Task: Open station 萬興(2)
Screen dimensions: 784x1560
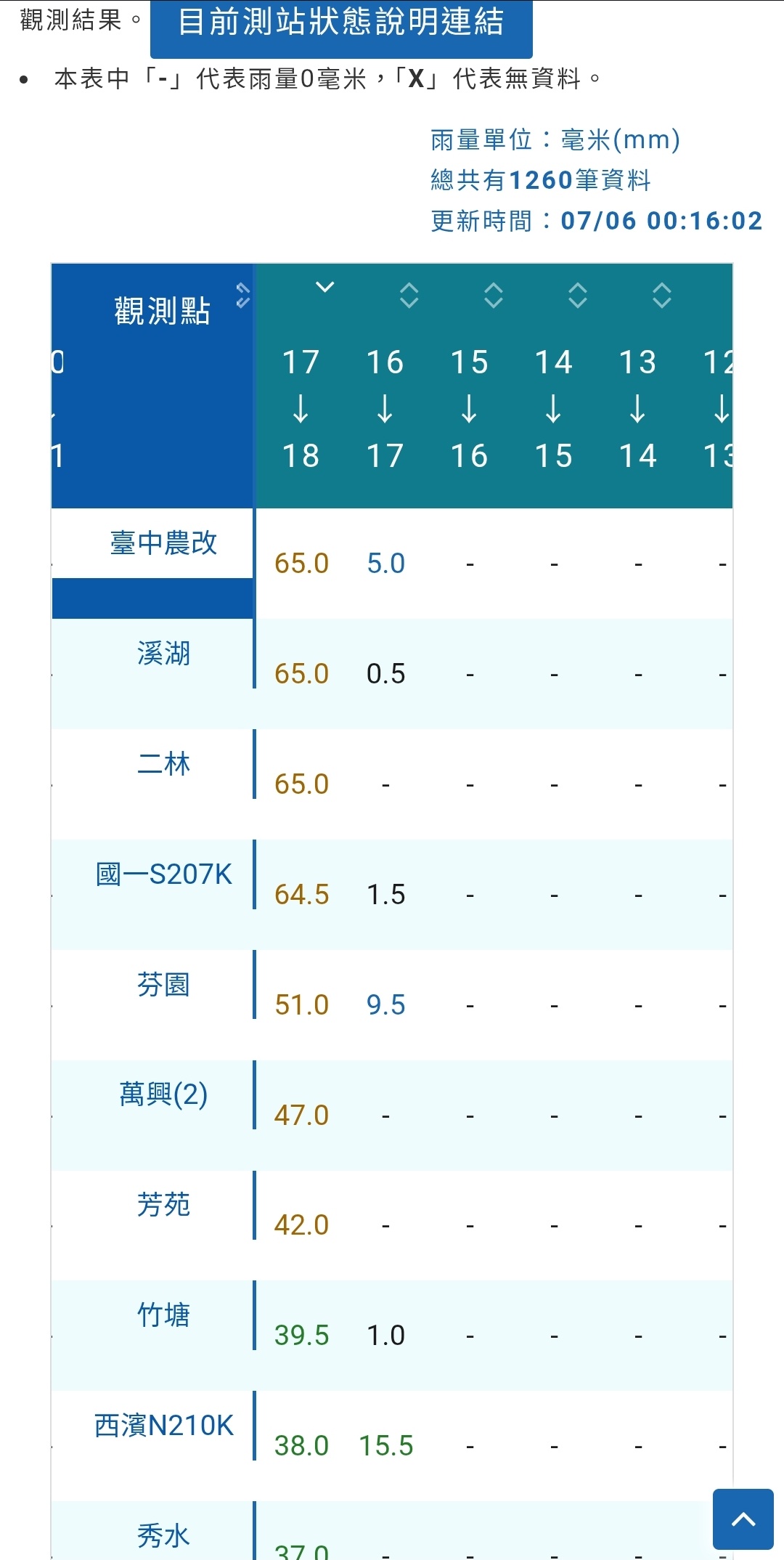Action: [x=163, y=1094]
